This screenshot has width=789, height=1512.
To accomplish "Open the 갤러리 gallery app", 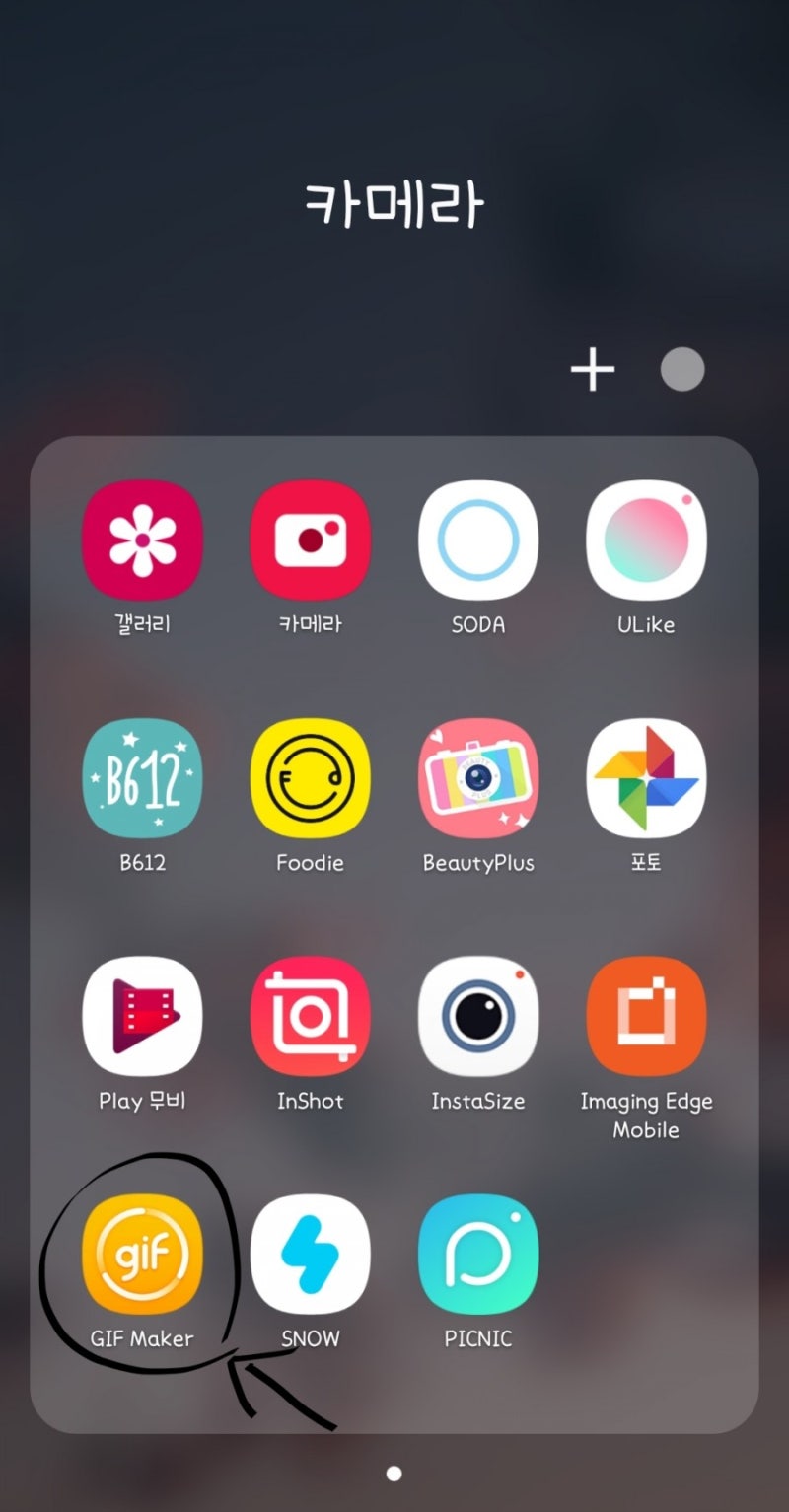I will point(142,540).
